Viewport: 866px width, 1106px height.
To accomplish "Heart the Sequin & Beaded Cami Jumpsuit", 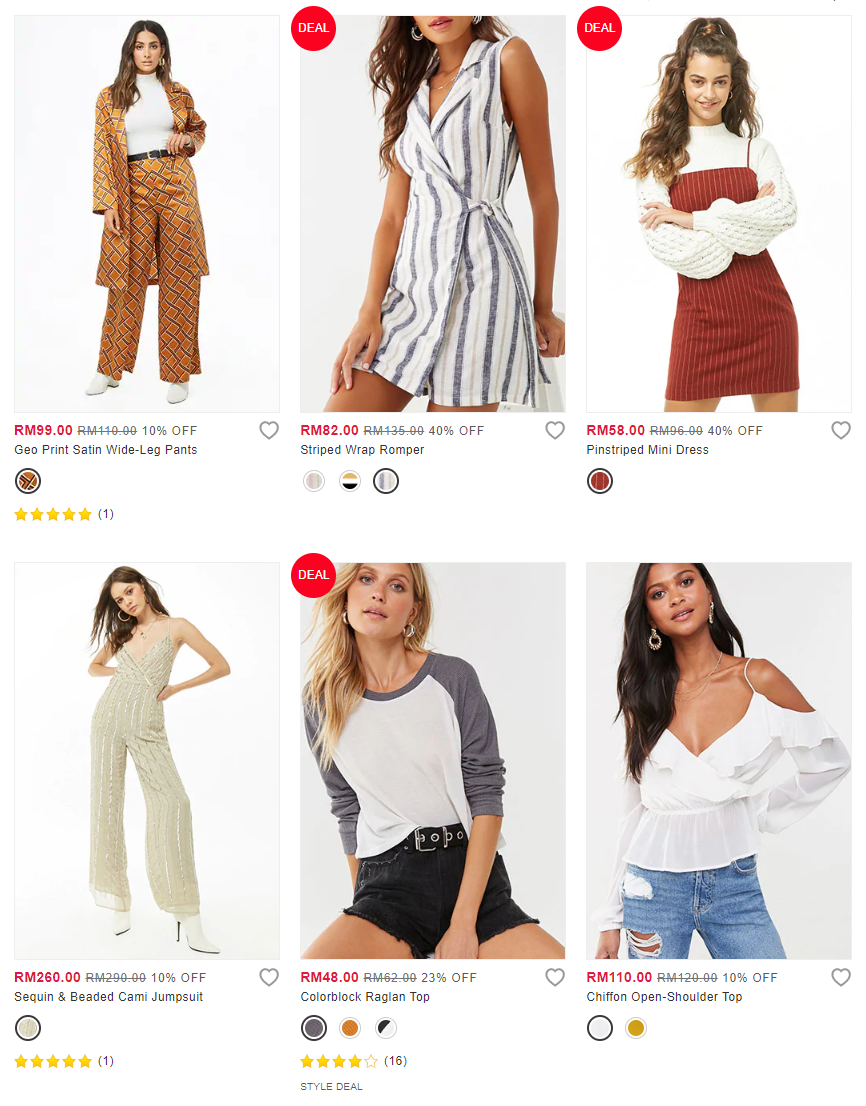I will tap(269, 977).
